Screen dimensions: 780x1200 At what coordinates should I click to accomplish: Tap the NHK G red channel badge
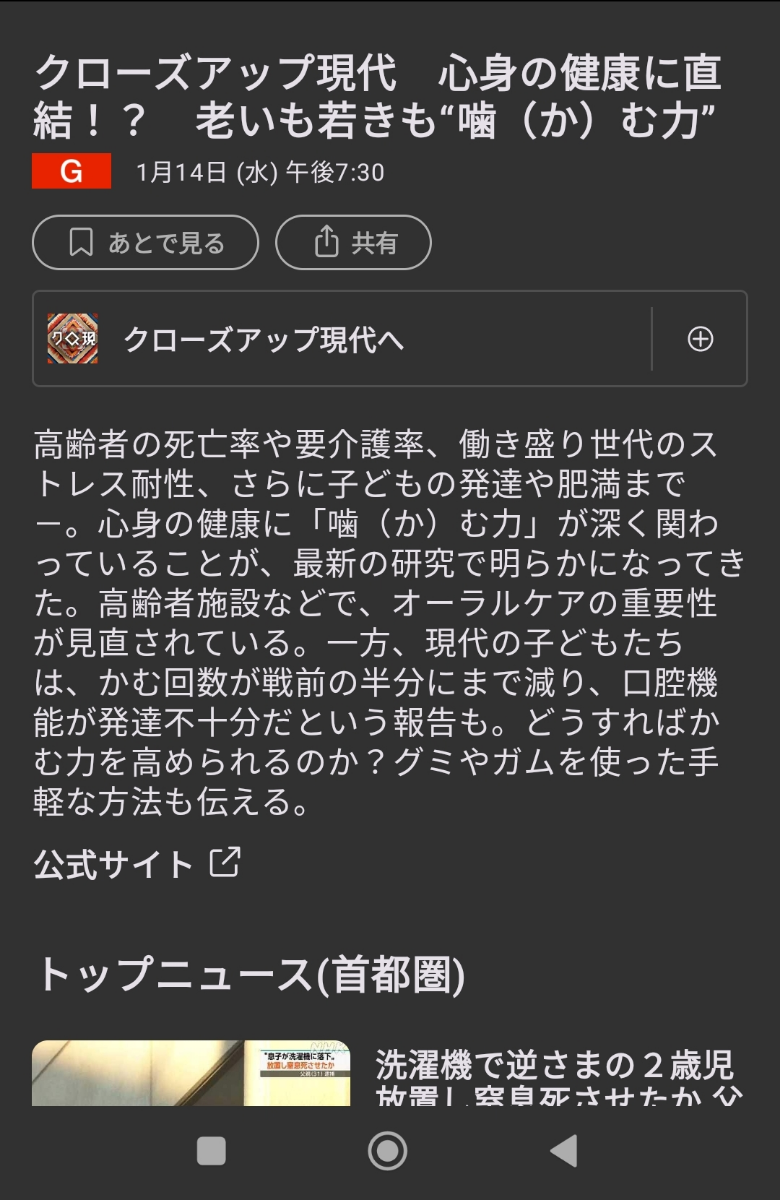tap(71, 172)
